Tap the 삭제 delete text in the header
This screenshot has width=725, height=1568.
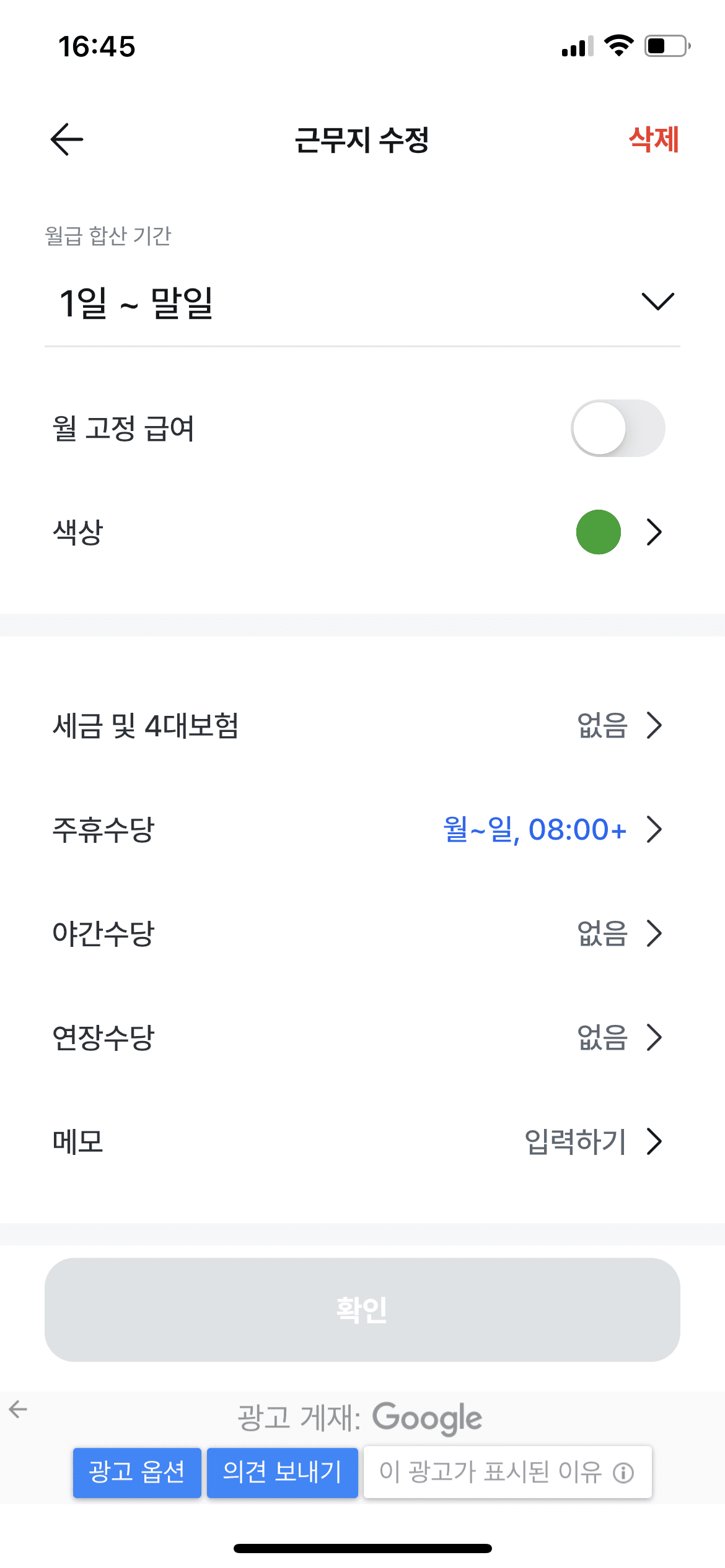(654, 141)
